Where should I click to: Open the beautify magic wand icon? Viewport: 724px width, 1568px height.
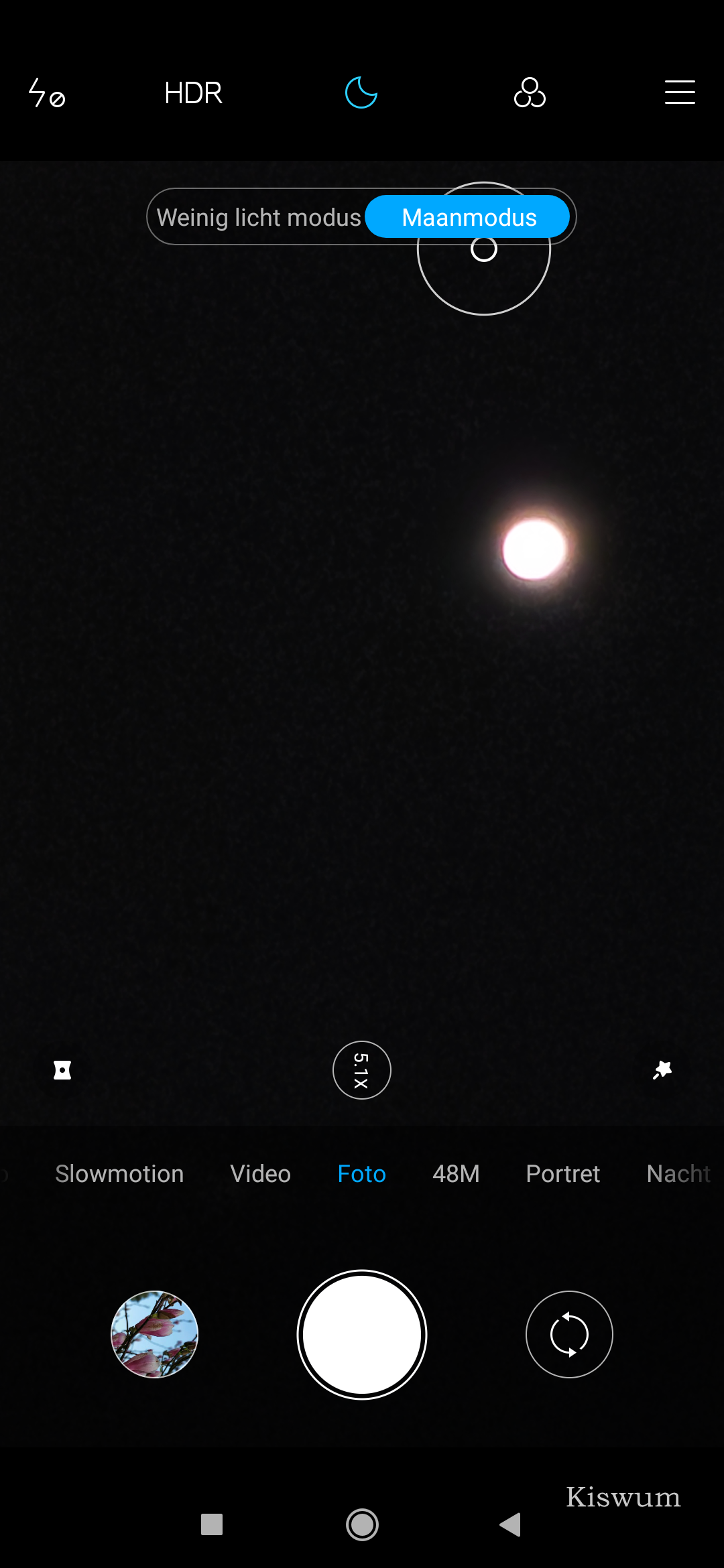coord(662,1070)
